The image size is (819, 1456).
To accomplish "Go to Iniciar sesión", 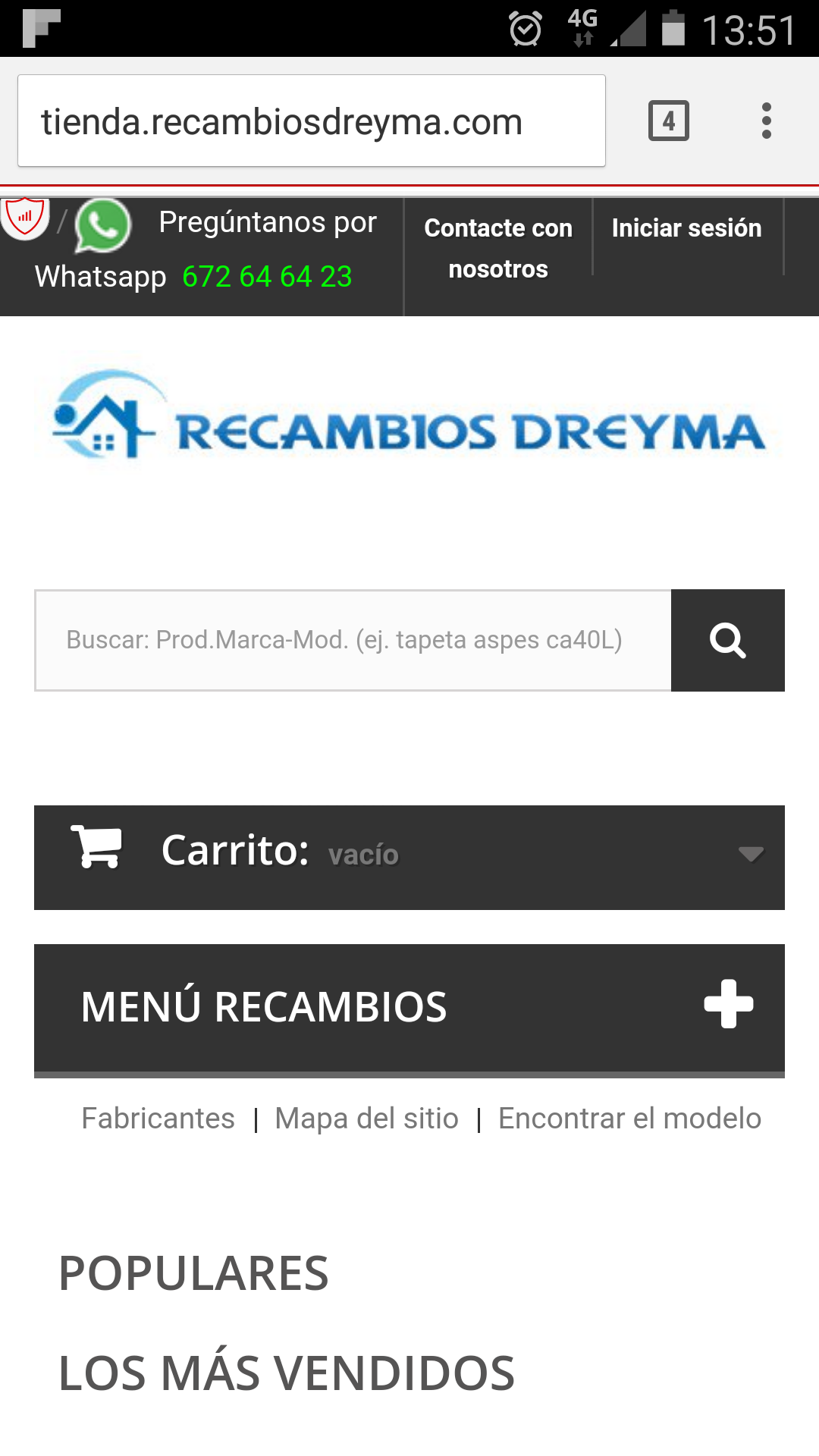I will coord(686,228).
